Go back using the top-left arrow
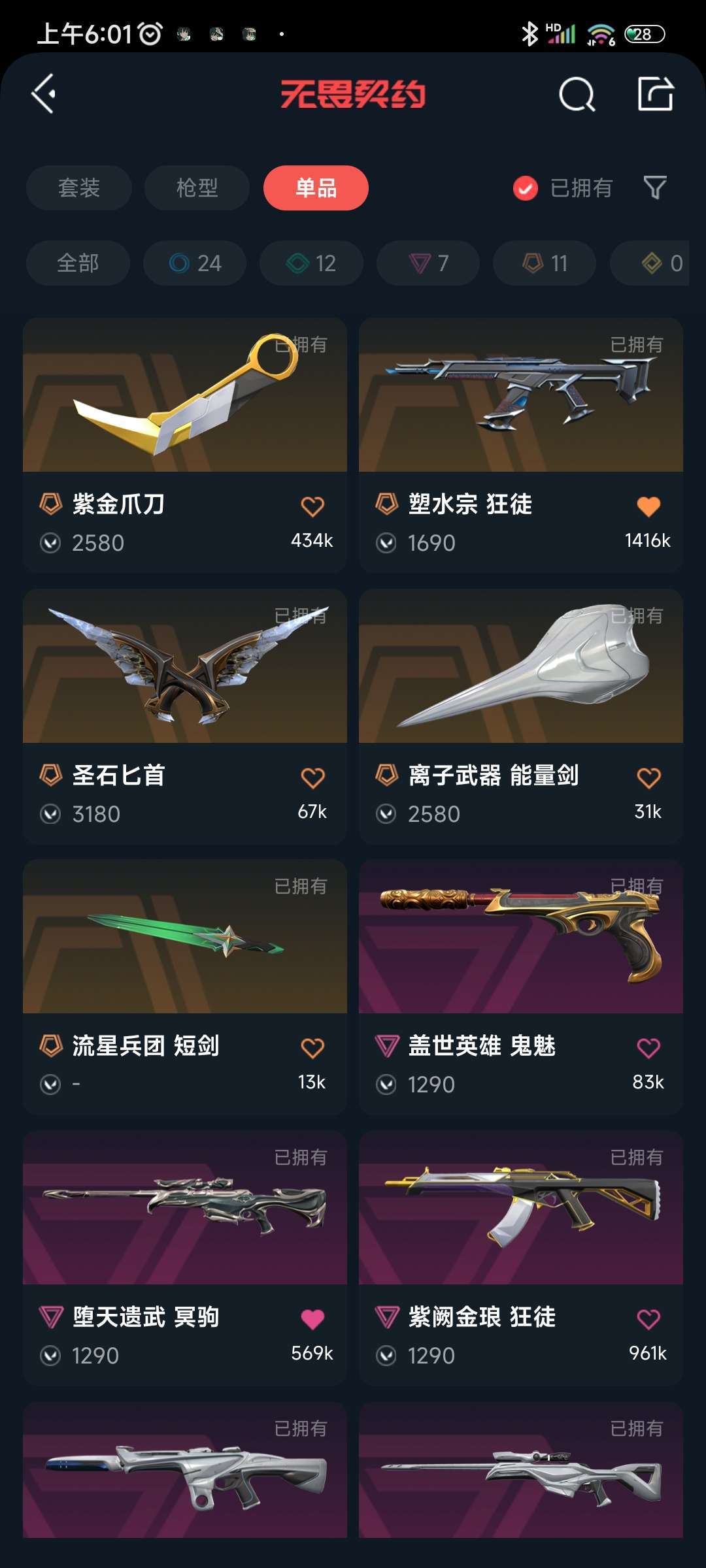Image resolution: width=706 pixels, height=1568 pixels. pyautogui.click(x=43, y=94)
